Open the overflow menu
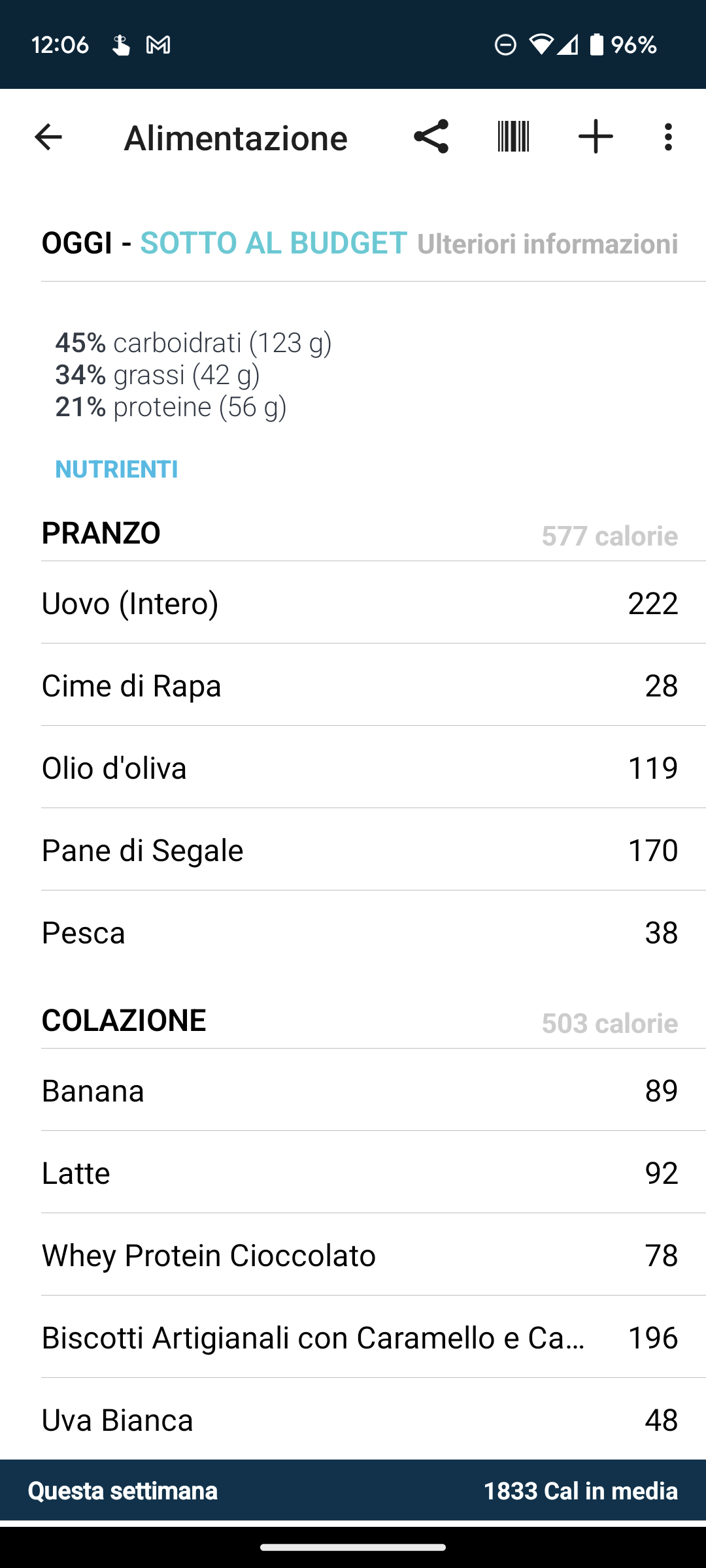The width and height of the screenshot is (706, 1568). [x=668, y=137]
